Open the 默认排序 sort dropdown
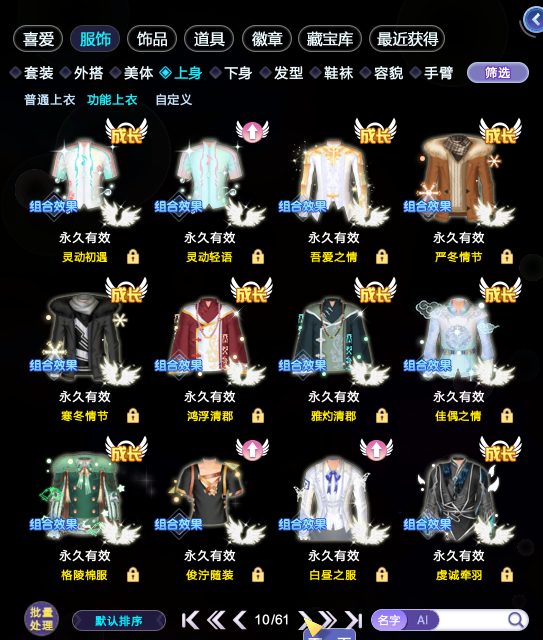Screen dimensions: 543x640 119,621
